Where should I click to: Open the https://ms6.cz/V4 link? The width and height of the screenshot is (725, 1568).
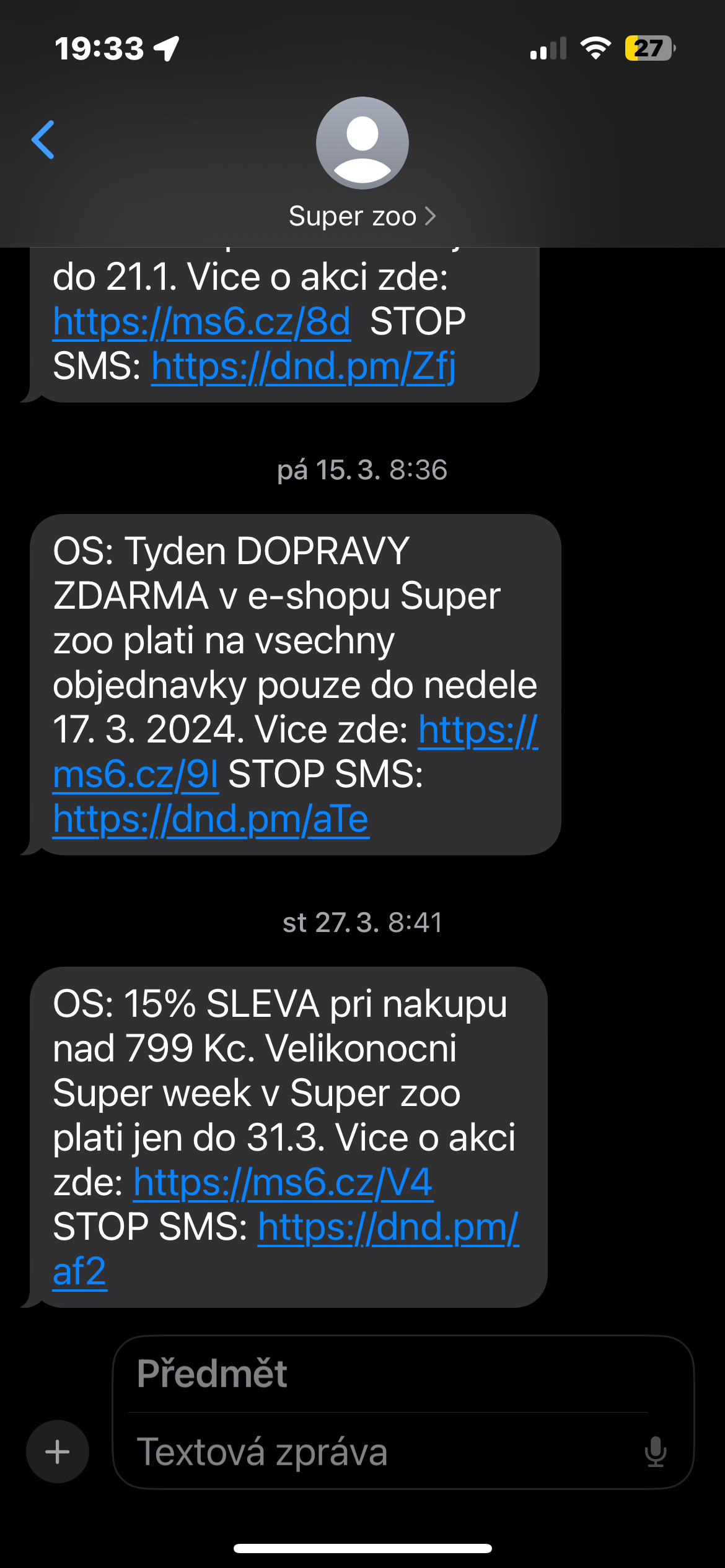pyautogui.click(x=283, y=1183)
